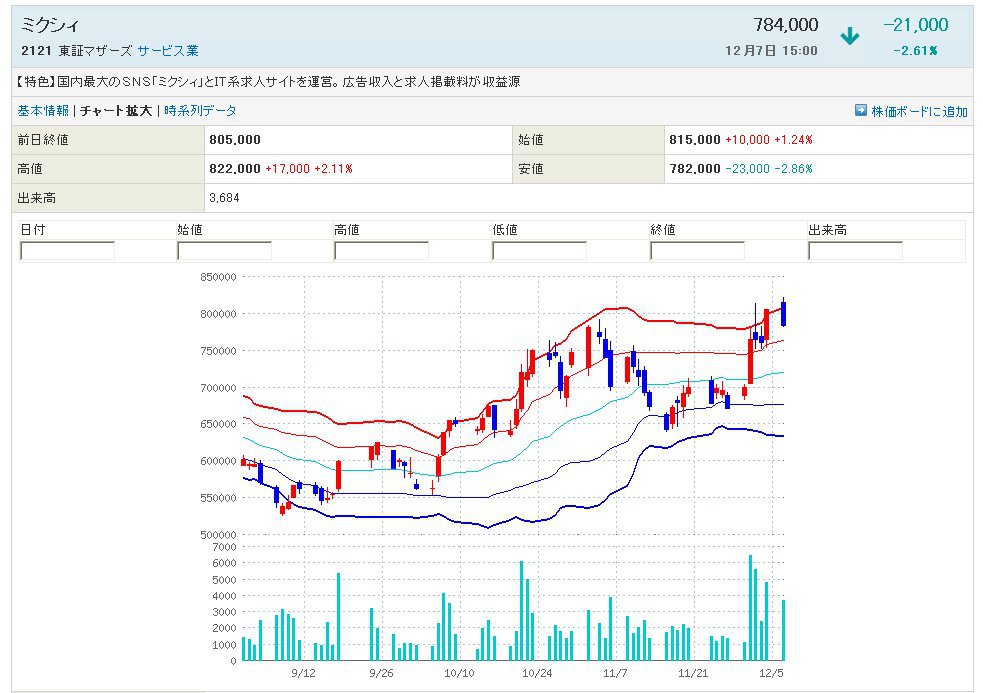Activate the 低値 text field
The width and height of the screenshot is (983, 693).
pyautogui.click(x=539, y=251)
